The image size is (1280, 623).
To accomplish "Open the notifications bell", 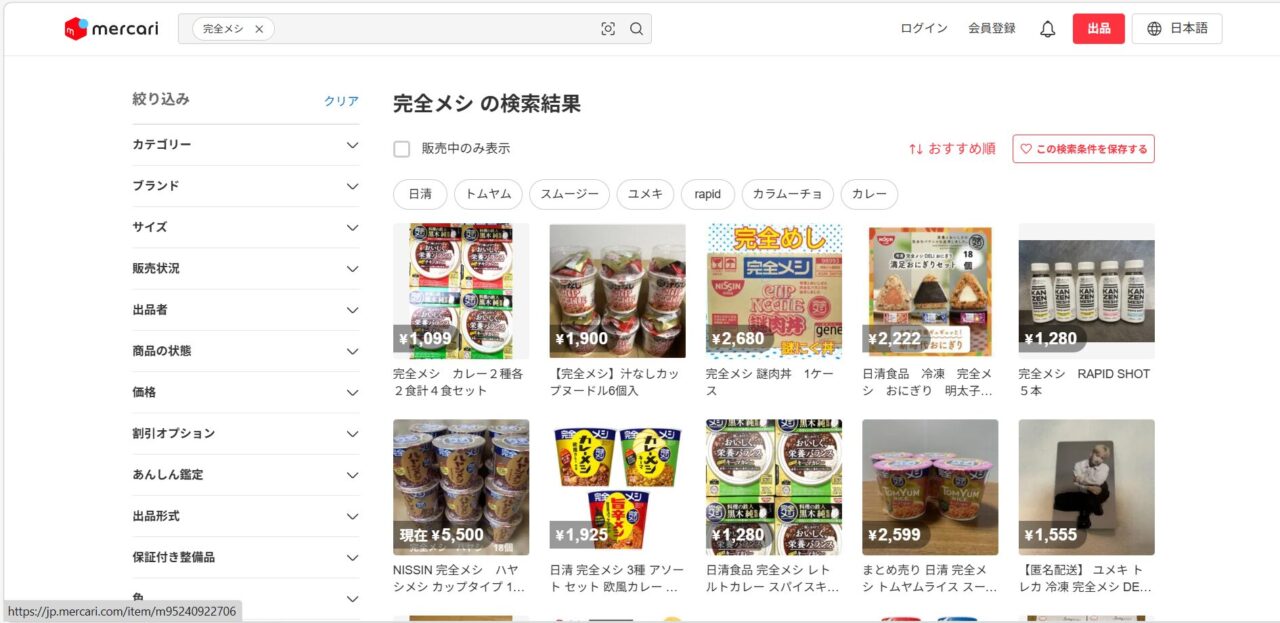I will (x=1047, y=29).
